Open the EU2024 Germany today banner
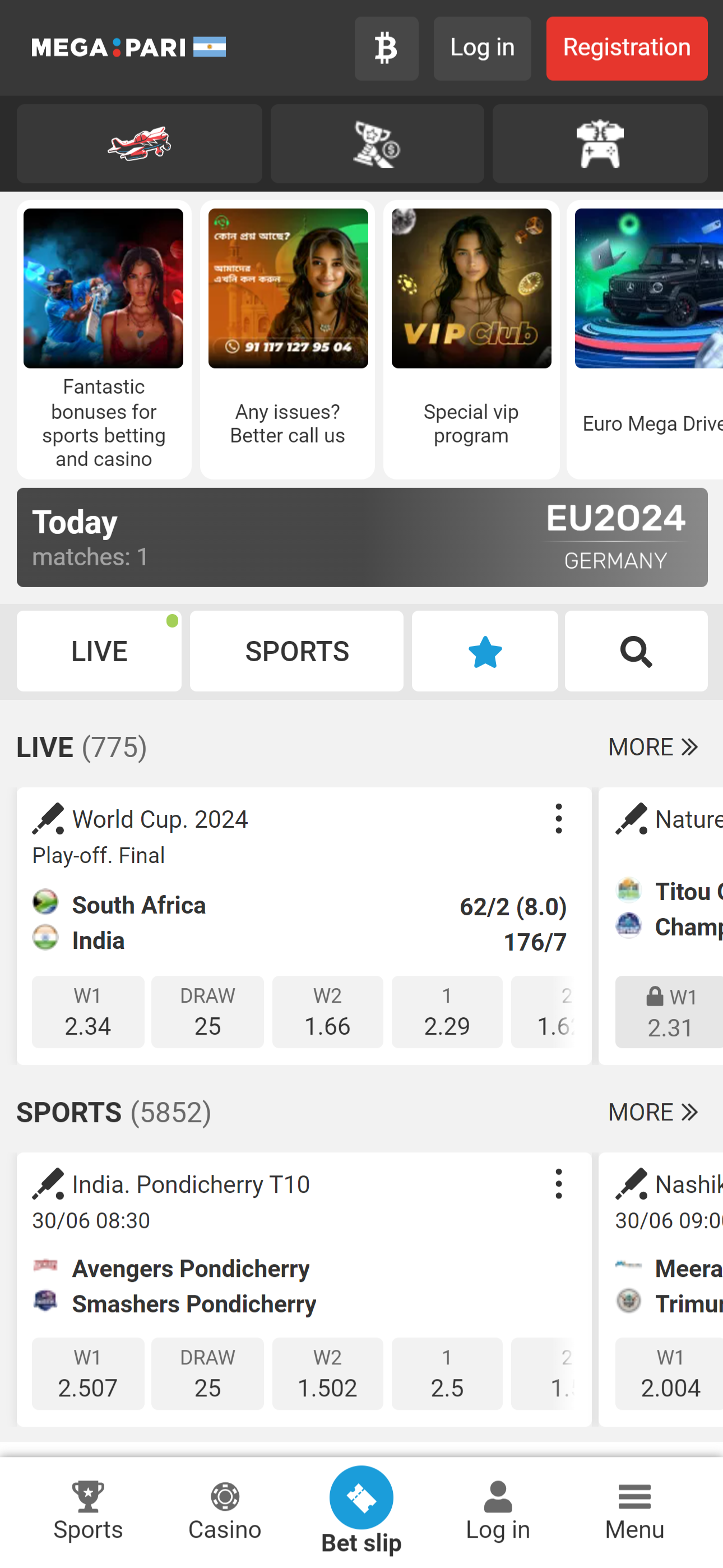 362,537
